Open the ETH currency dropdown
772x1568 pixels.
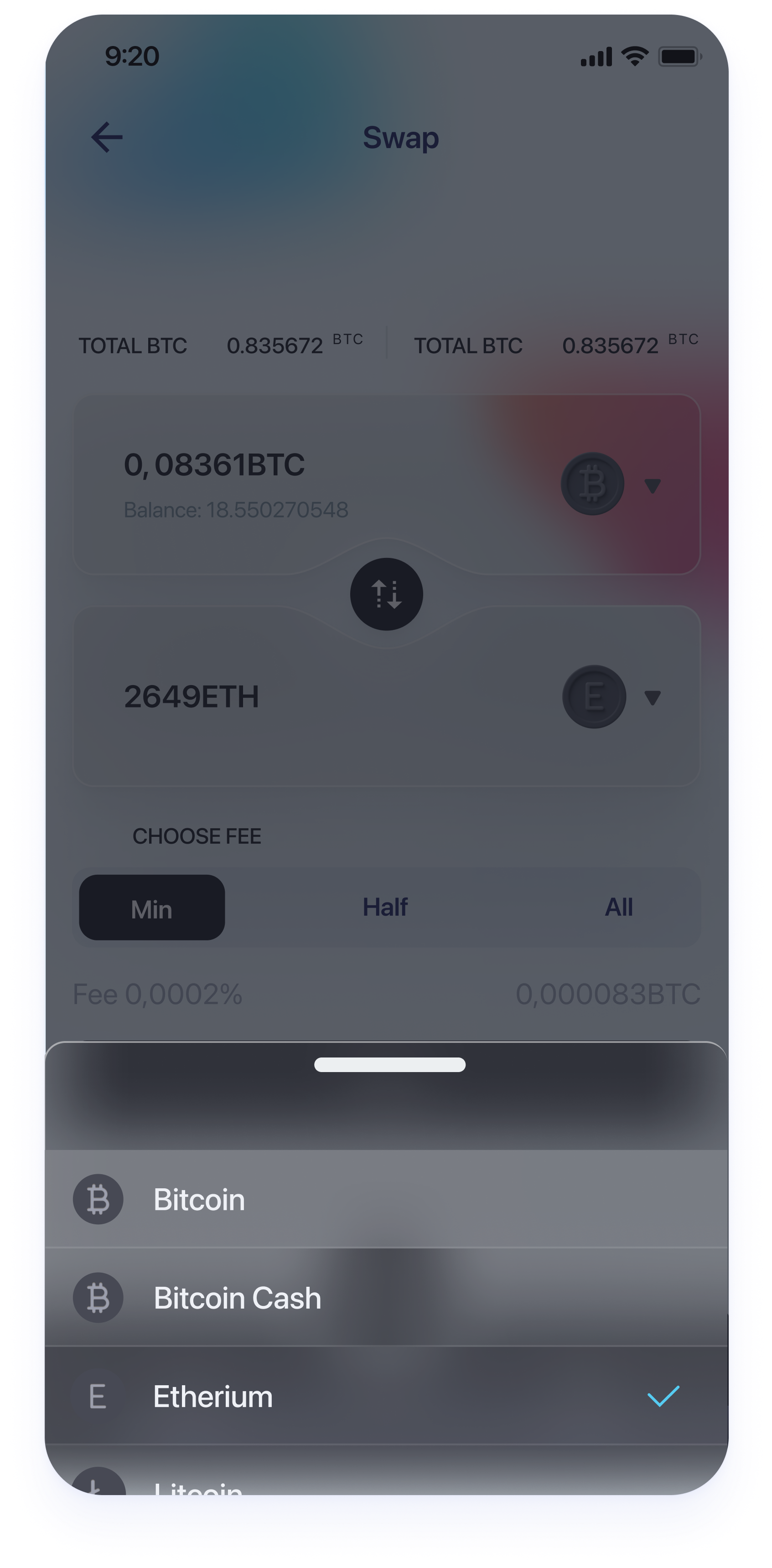[652, 697]
